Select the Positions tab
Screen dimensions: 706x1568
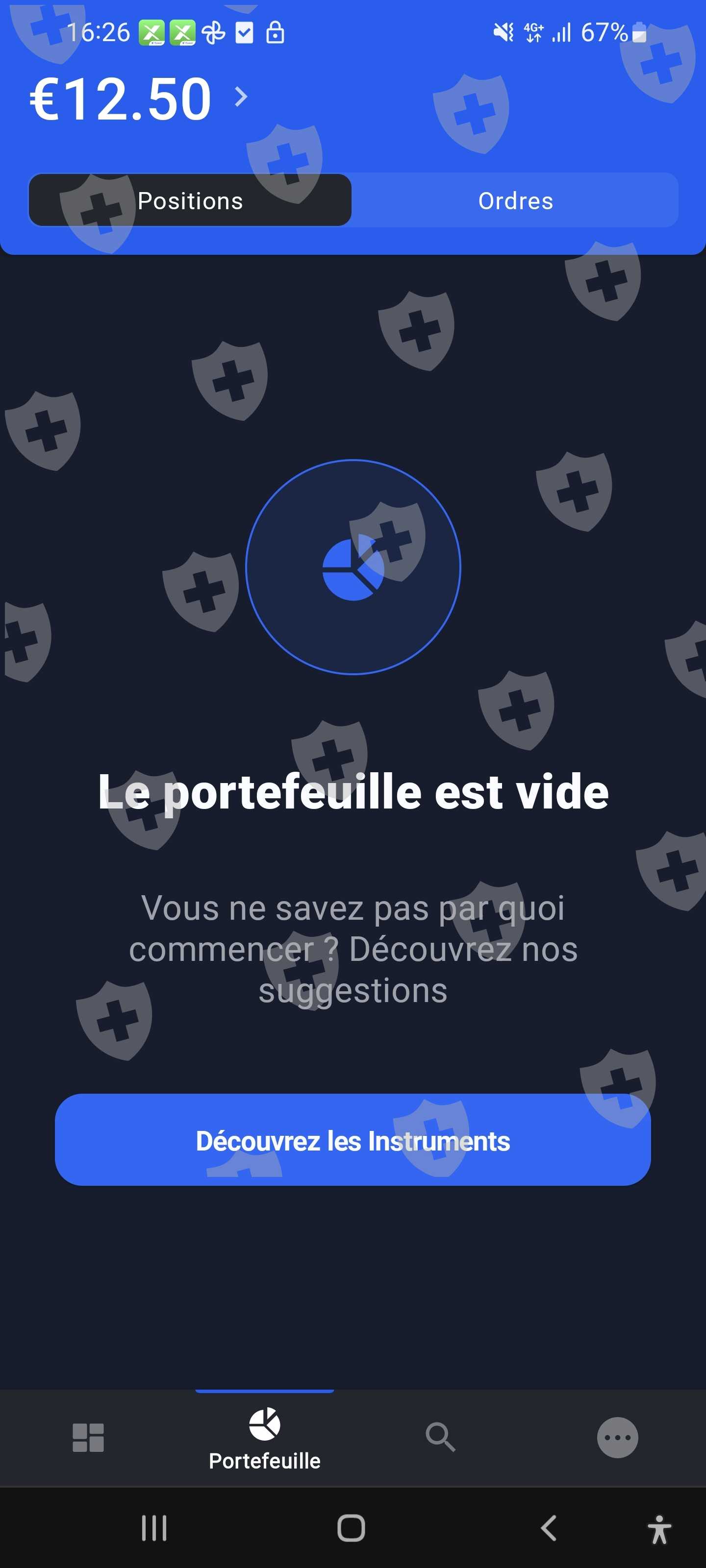coord(190,200)
